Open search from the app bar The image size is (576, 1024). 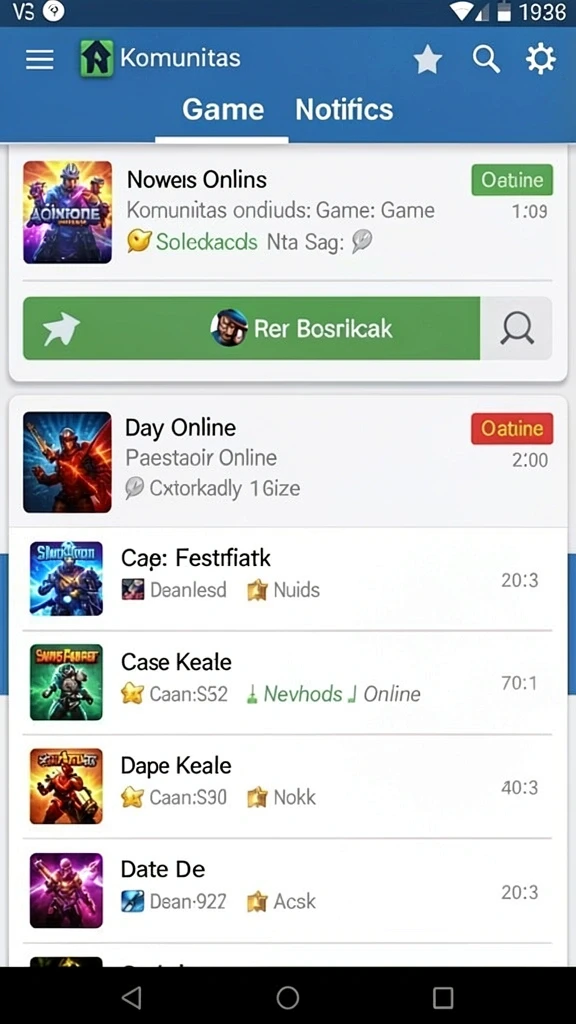click(x=486, y=59)
